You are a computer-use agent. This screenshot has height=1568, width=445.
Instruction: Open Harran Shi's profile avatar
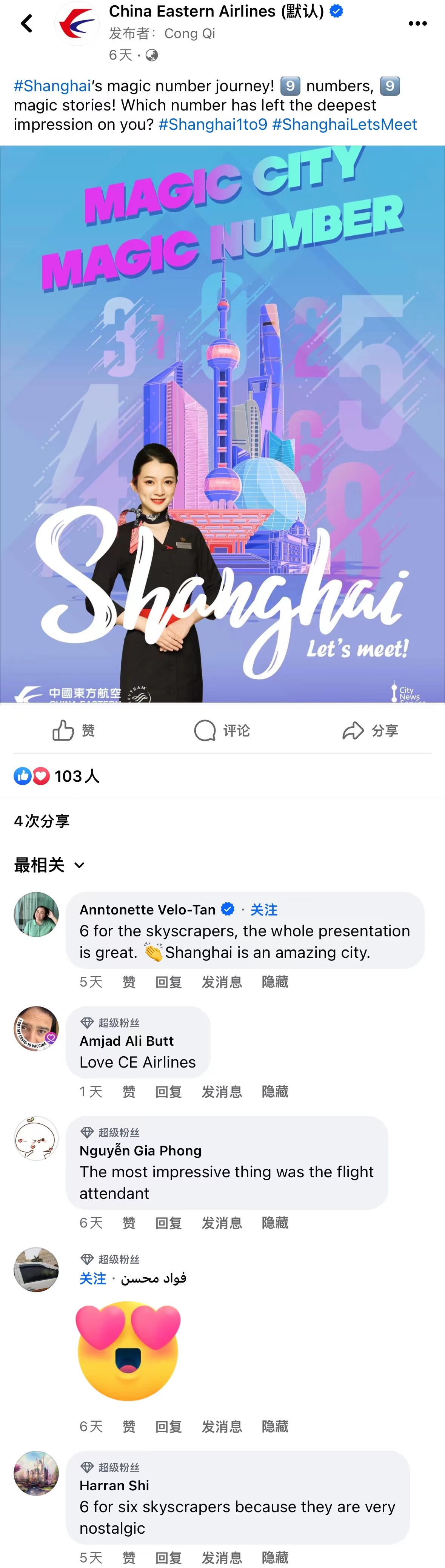[37, 1473]
